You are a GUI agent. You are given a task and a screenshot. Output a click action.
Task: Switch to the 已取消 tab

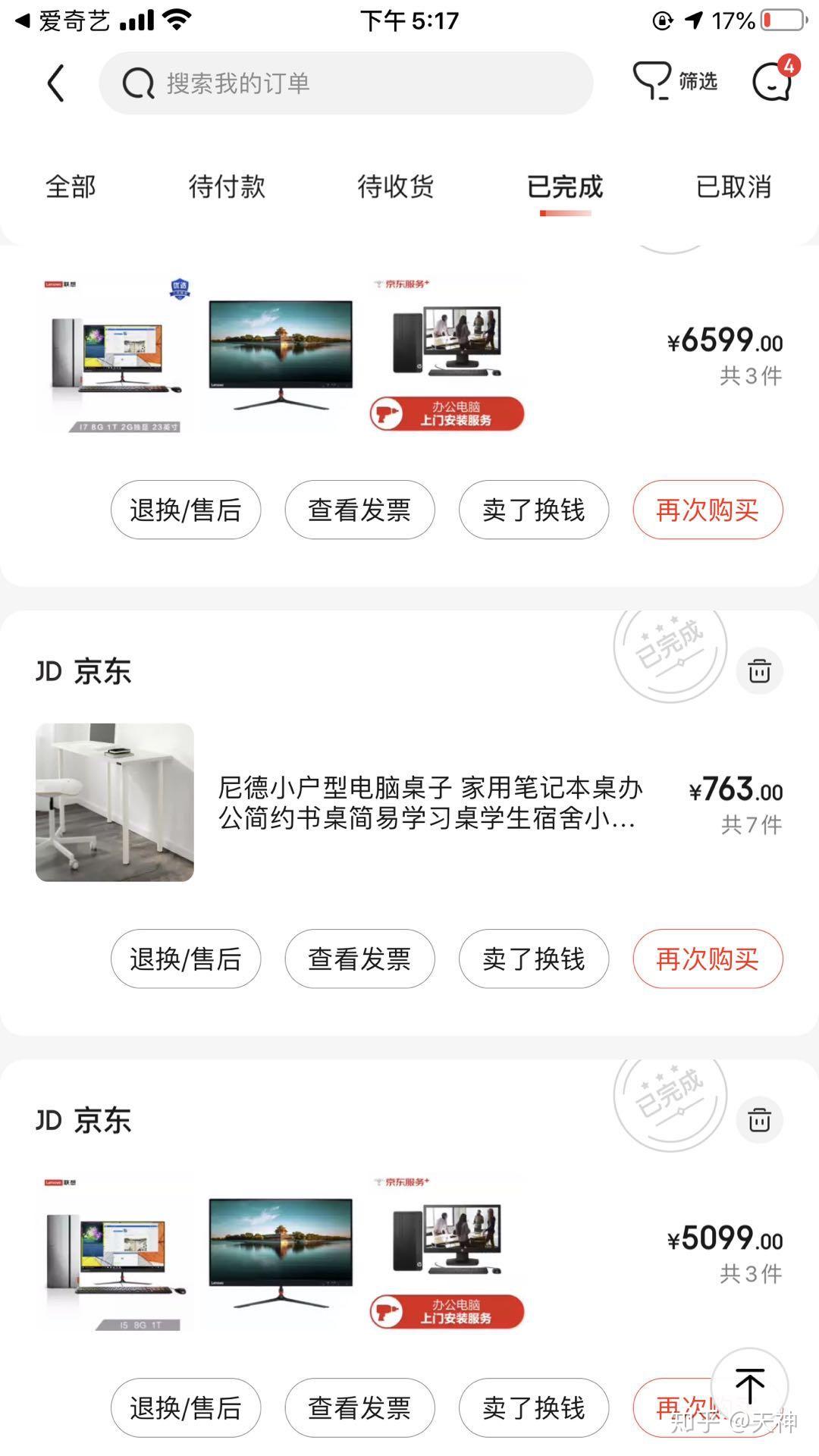pyautogui.click(x=733, y=187)
